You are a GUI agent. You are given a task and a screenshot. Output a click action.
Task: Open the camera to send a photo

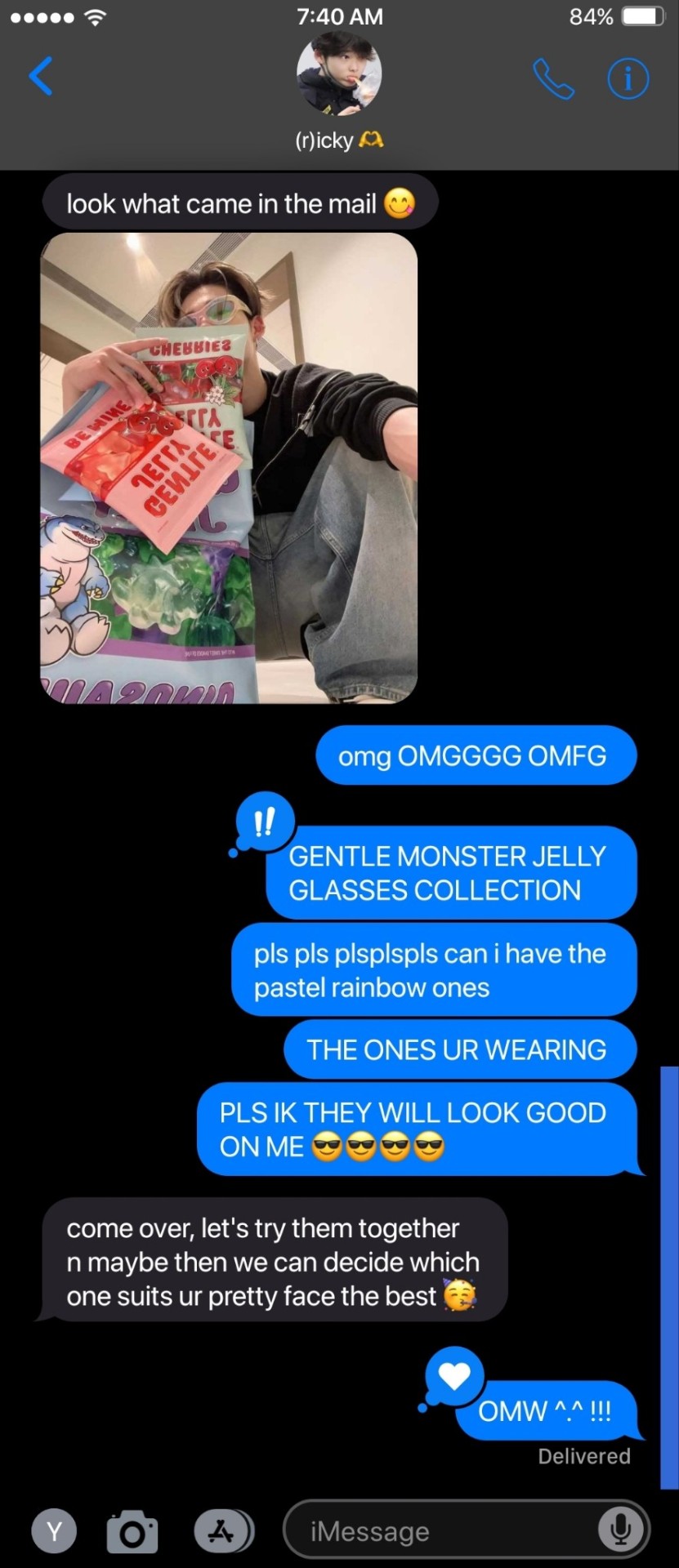point(132,1531)
